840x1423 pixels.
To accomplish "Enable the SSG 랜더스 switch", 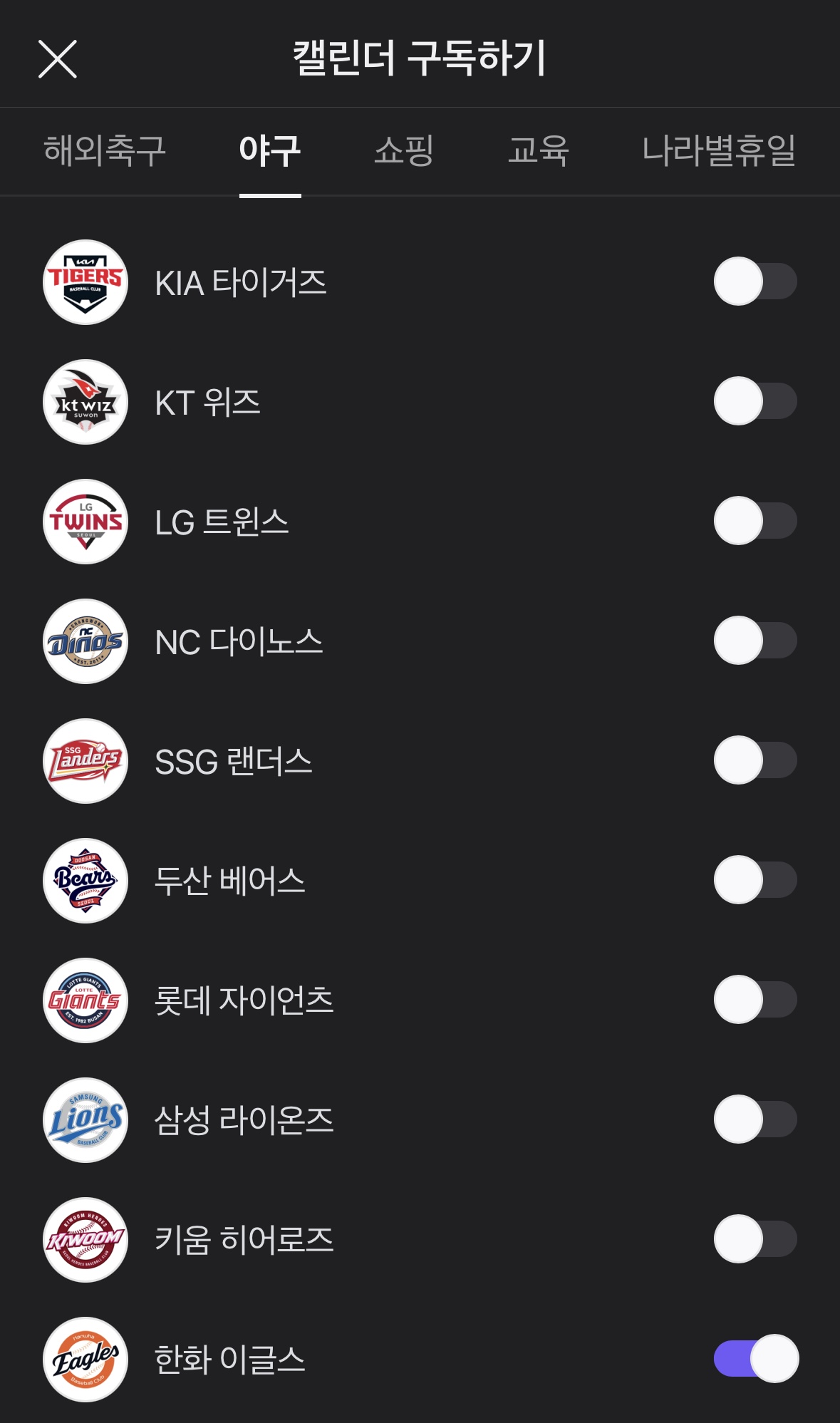I will click(756, 760).
